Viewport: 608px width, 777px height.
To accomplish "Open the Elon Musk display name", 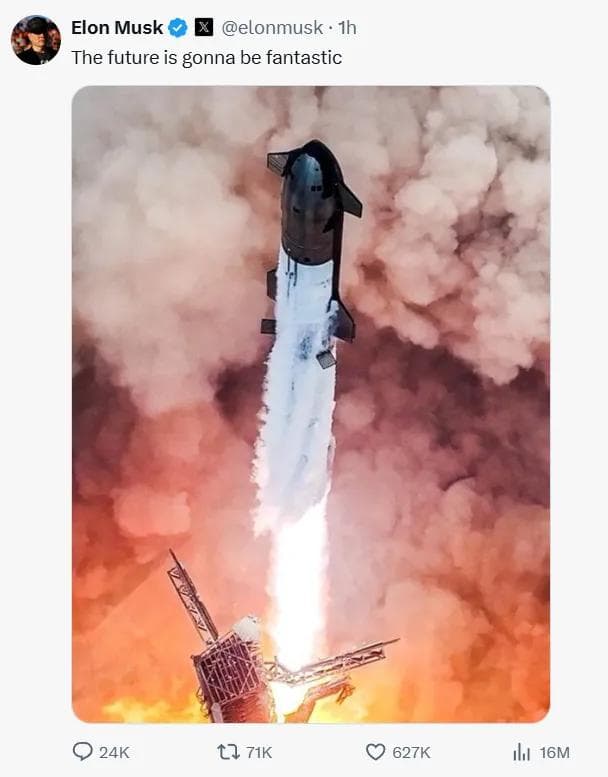I will pyautogui.click(x=117, y=28).
